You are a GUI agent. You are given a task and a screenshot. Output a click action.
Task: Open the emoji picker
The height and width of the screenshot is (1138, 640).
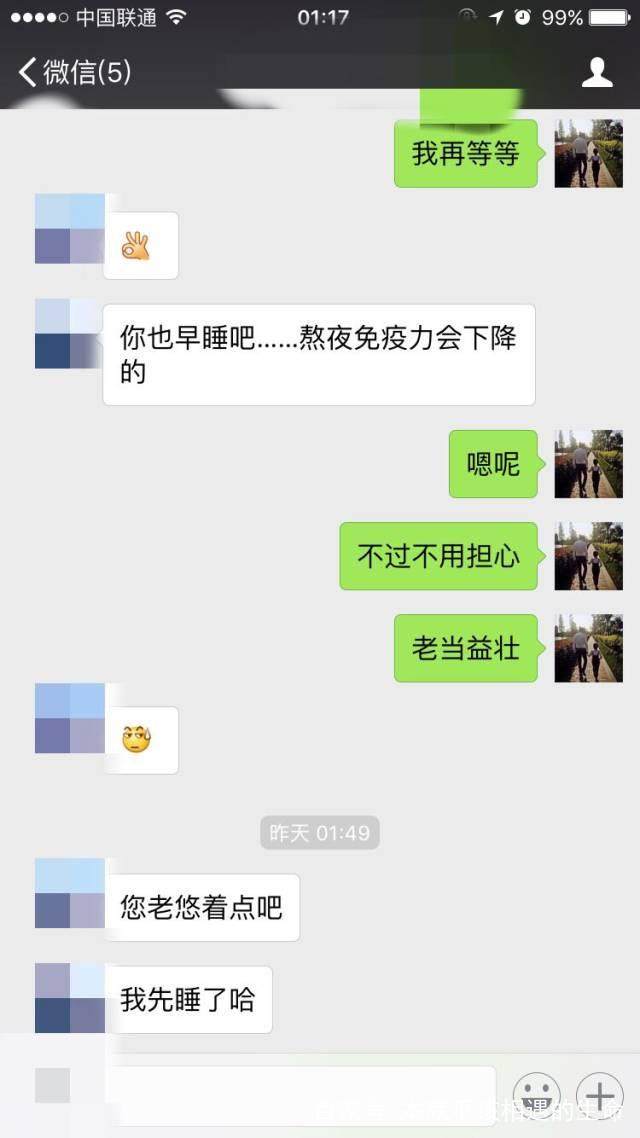536,1095
